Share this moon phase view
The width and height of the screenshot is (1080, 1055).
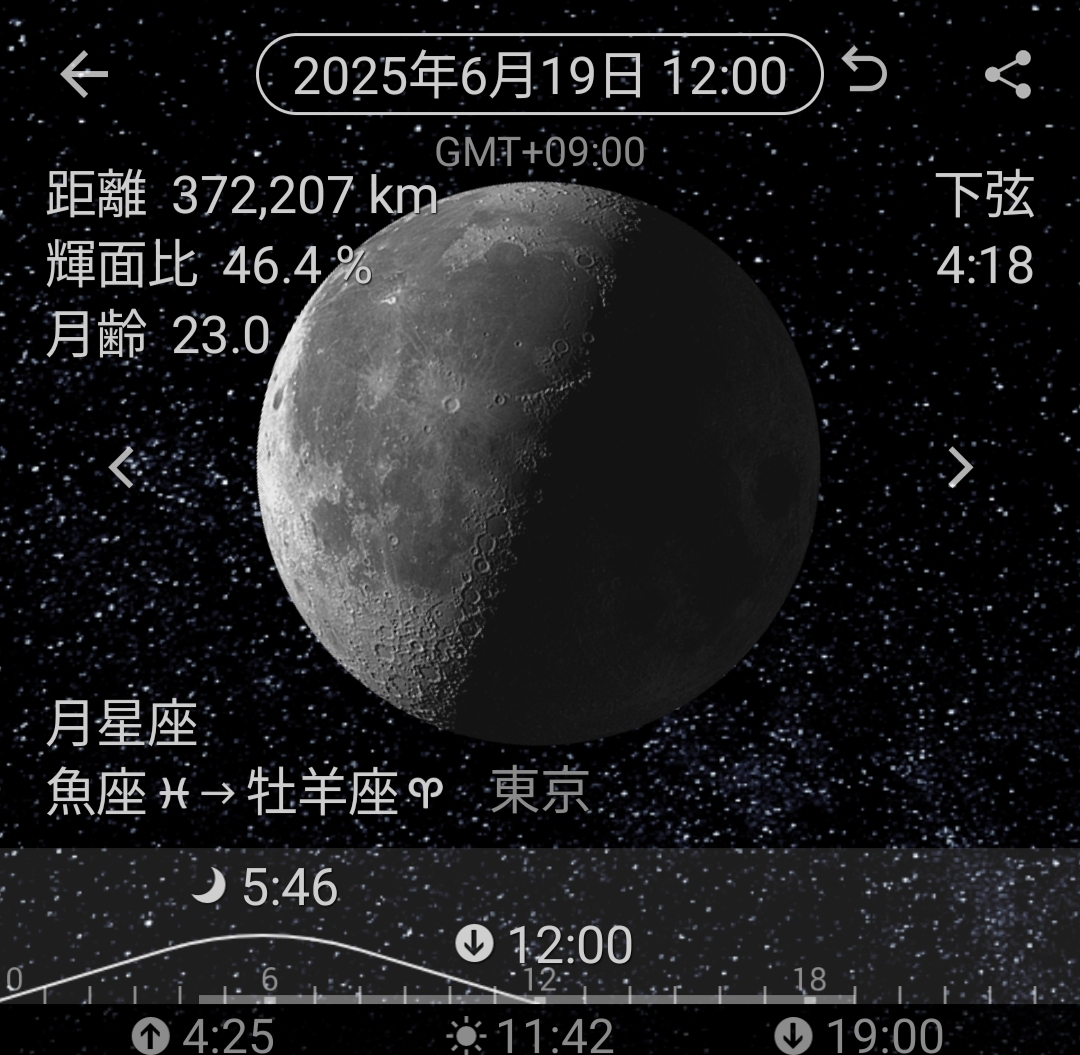point(1007,75)
